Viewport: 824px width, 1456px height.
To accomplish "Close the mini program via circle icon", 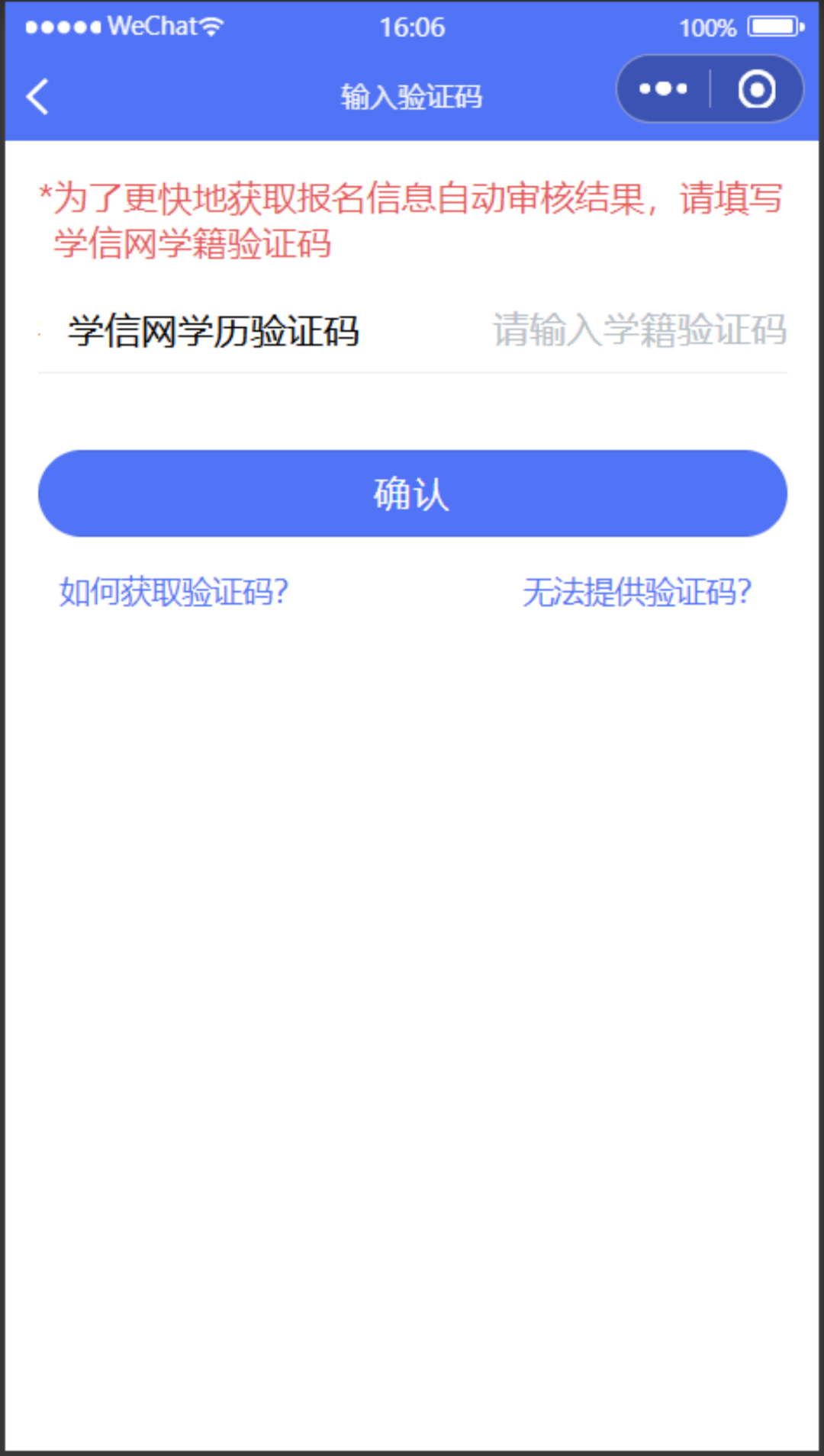I will point(757,89).
